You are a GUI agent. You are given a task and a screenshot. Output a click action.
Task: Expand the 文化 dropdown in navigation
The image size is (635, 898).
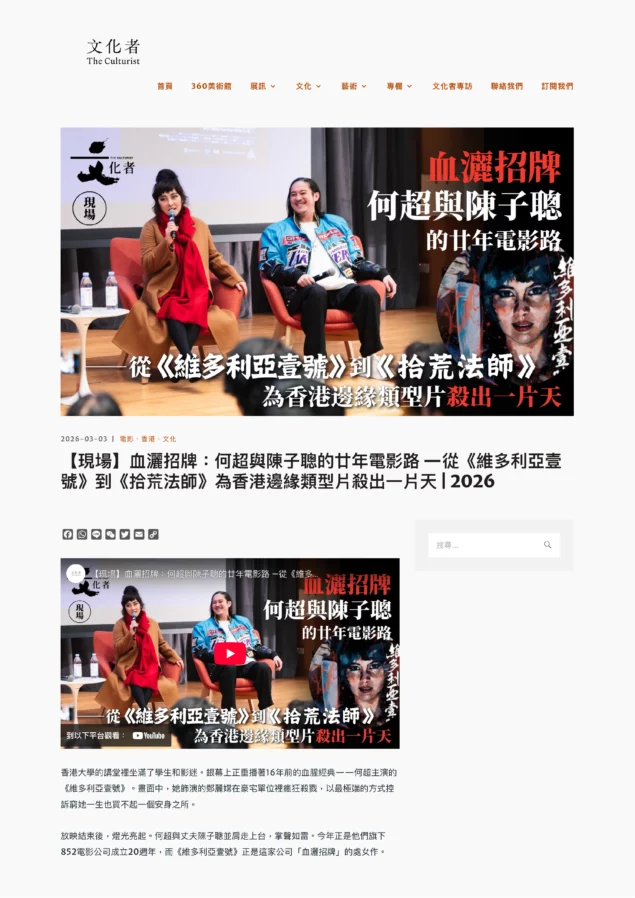coord(308,86)
